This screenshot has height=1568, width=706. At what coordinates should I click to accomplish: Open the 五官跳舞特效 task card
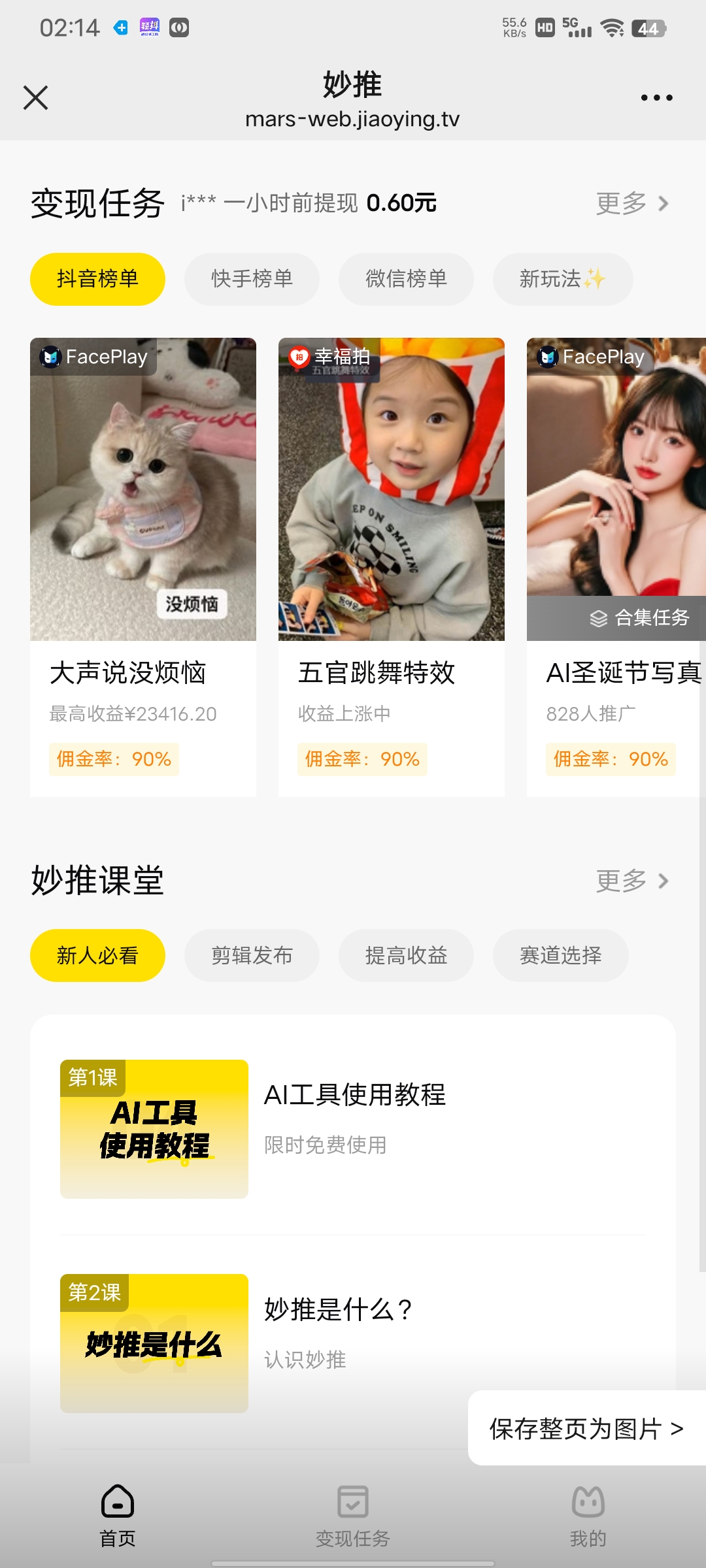click(392, 567)
